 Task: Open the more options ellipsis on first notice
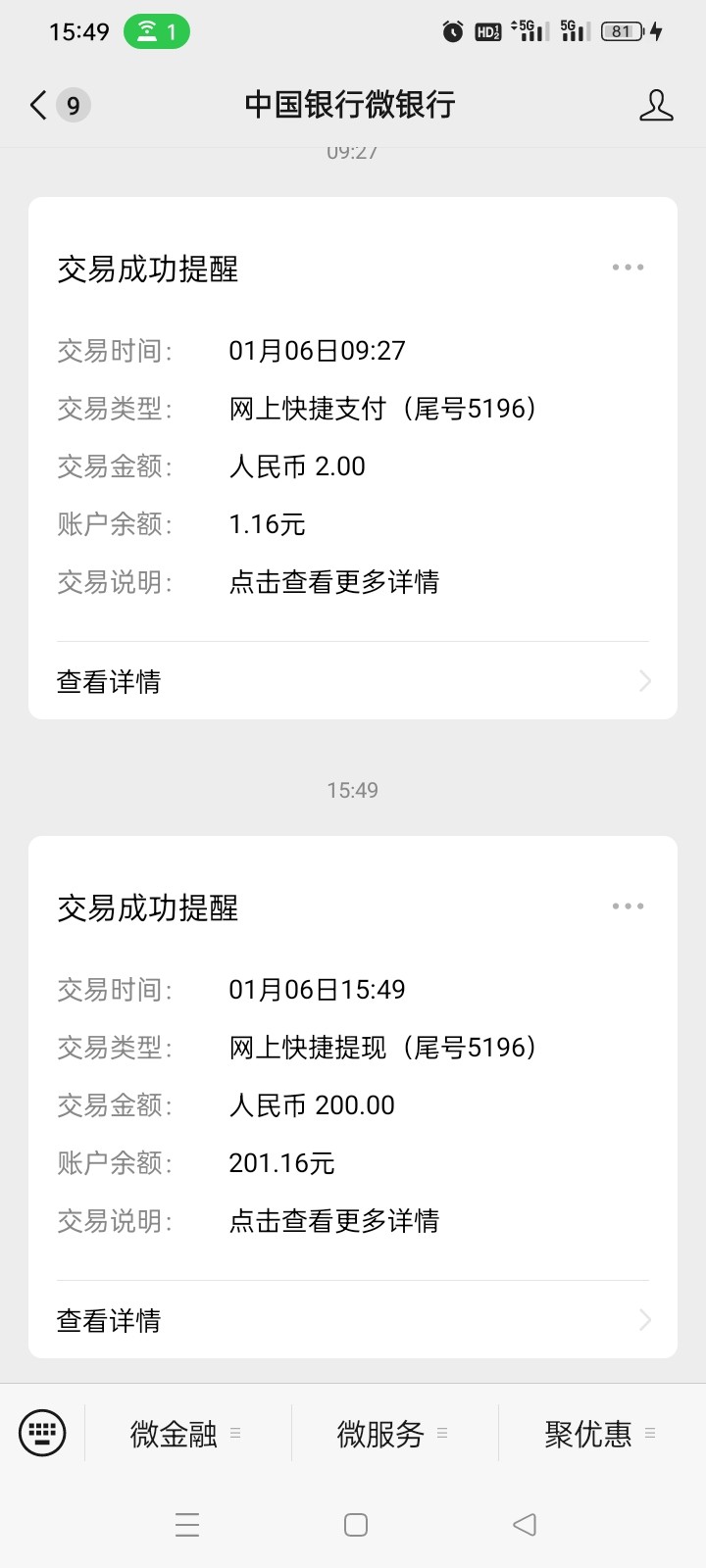627,267
